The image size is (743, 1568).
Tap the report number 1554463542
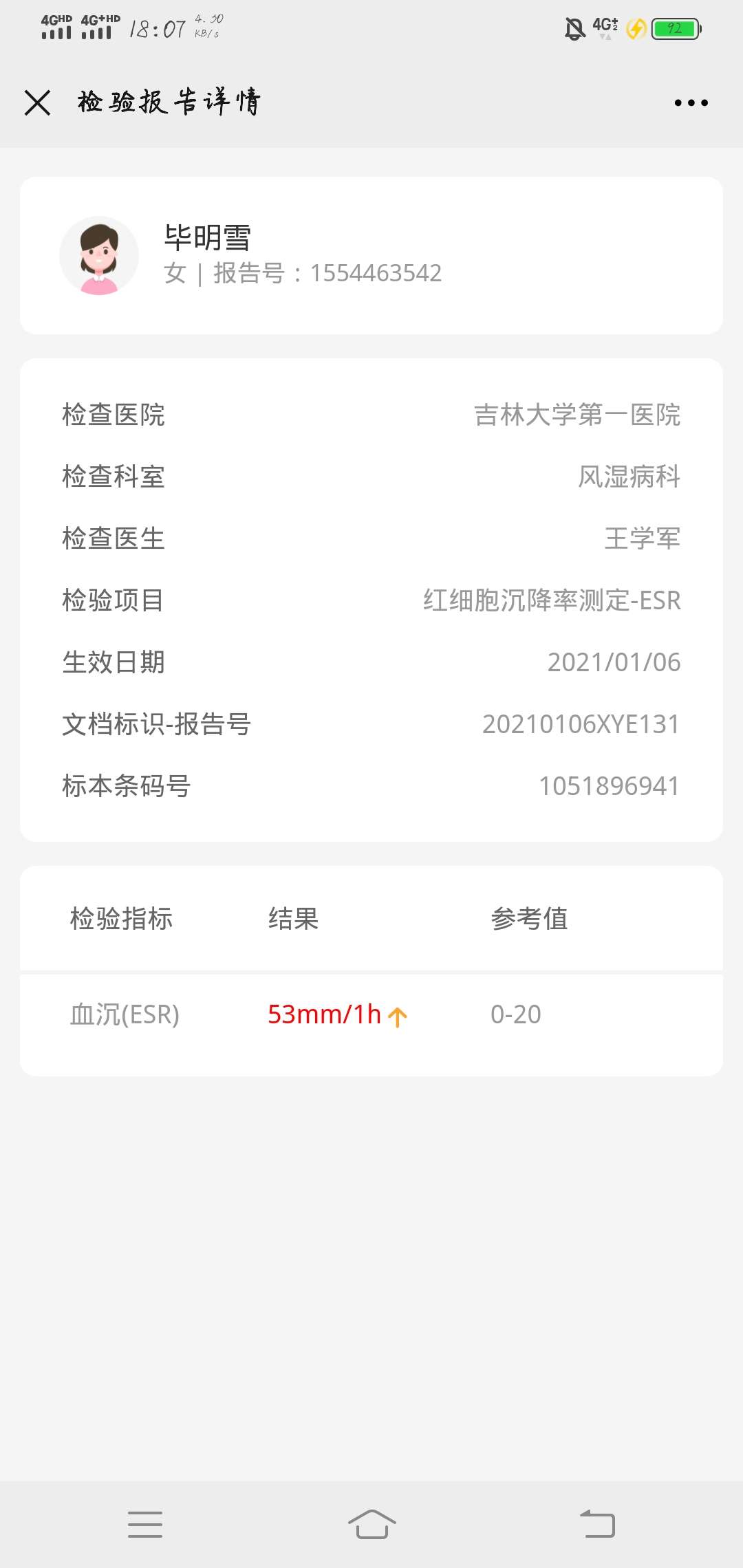(376, 272)
